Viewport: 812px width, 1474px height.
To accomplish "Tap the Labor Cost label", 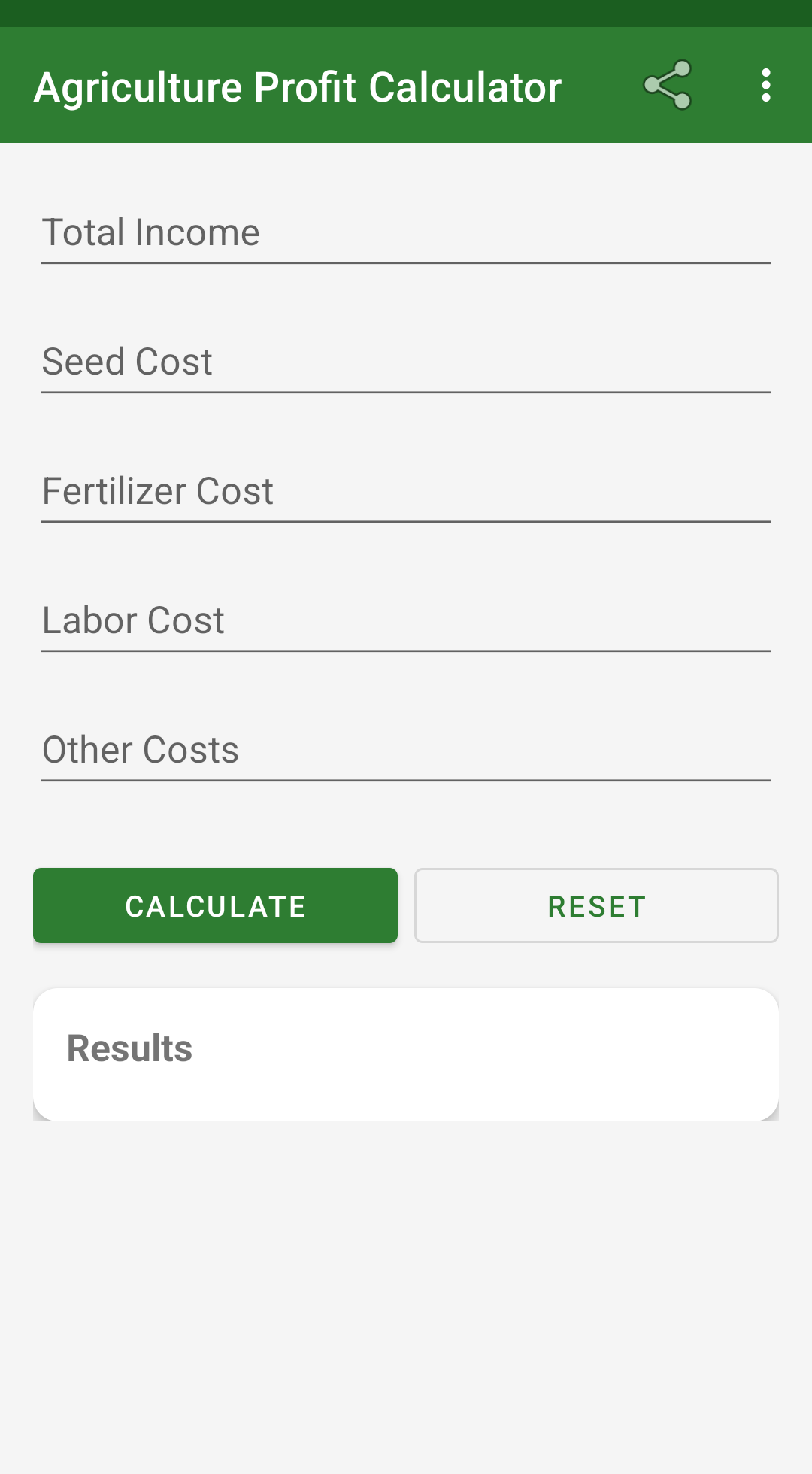I will click(x=132, y=621).
